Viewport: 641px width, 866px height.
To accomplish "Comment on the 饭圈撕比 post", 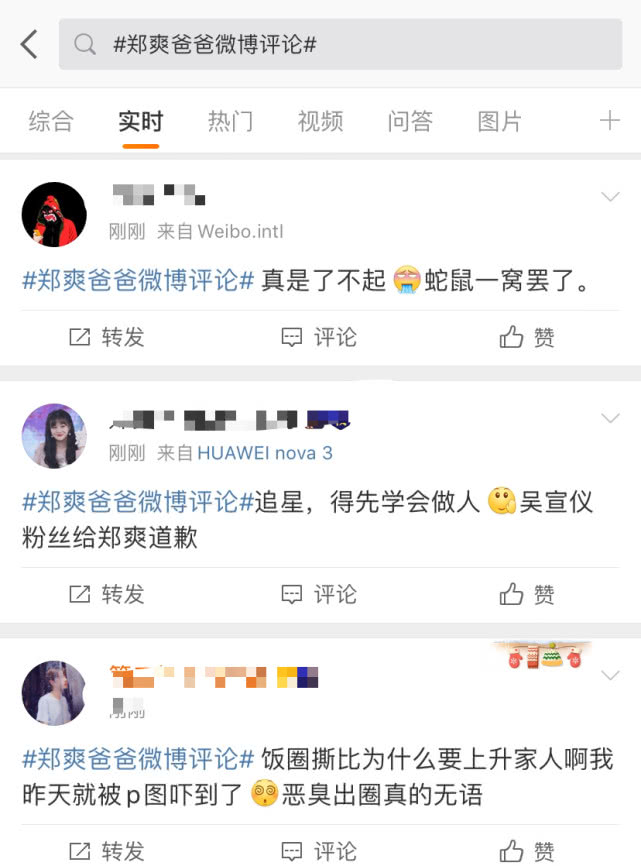I will [319, 851].
